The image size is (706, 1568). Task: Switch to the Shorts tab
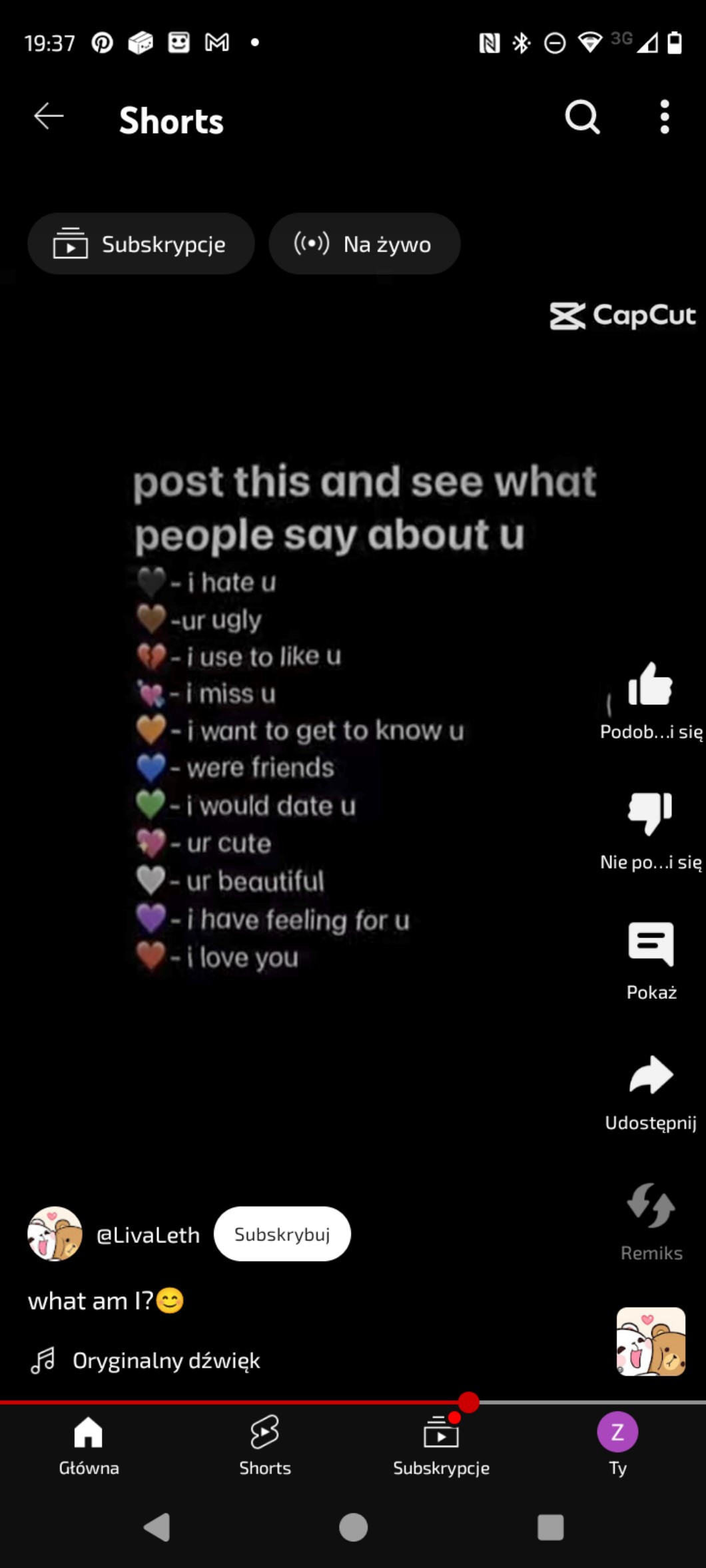[x=265, y=1443]
